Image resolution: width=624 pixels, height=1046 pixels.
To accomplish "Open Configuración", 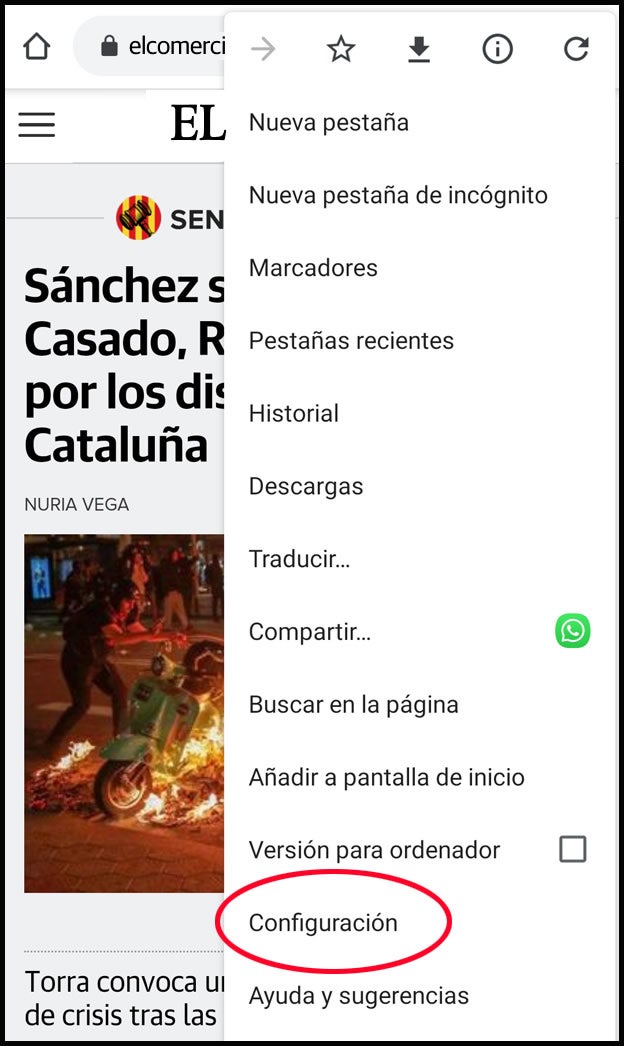I will 323,923.
